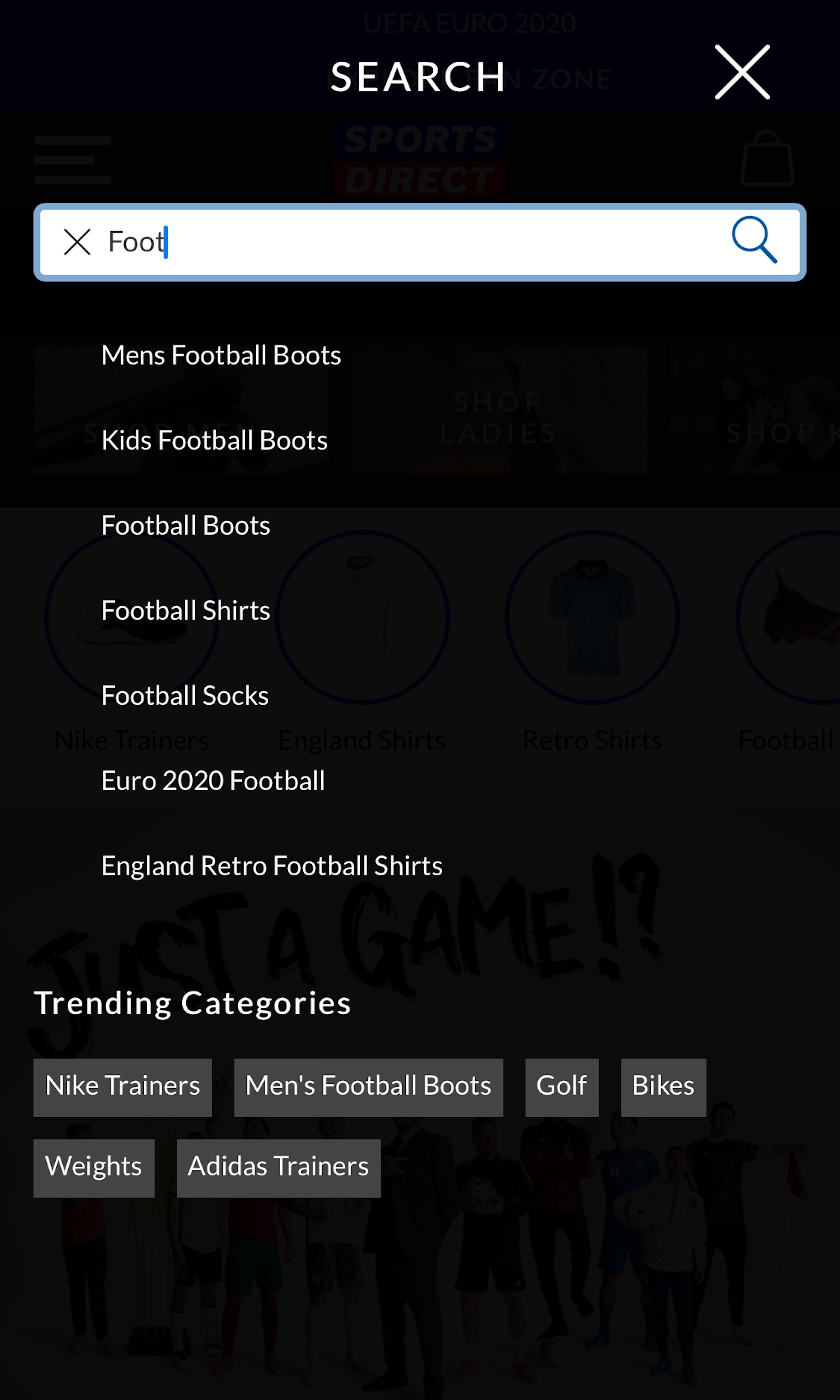Clear the typed search text
The image size is (840, 1400).
(x=77, y=242)
